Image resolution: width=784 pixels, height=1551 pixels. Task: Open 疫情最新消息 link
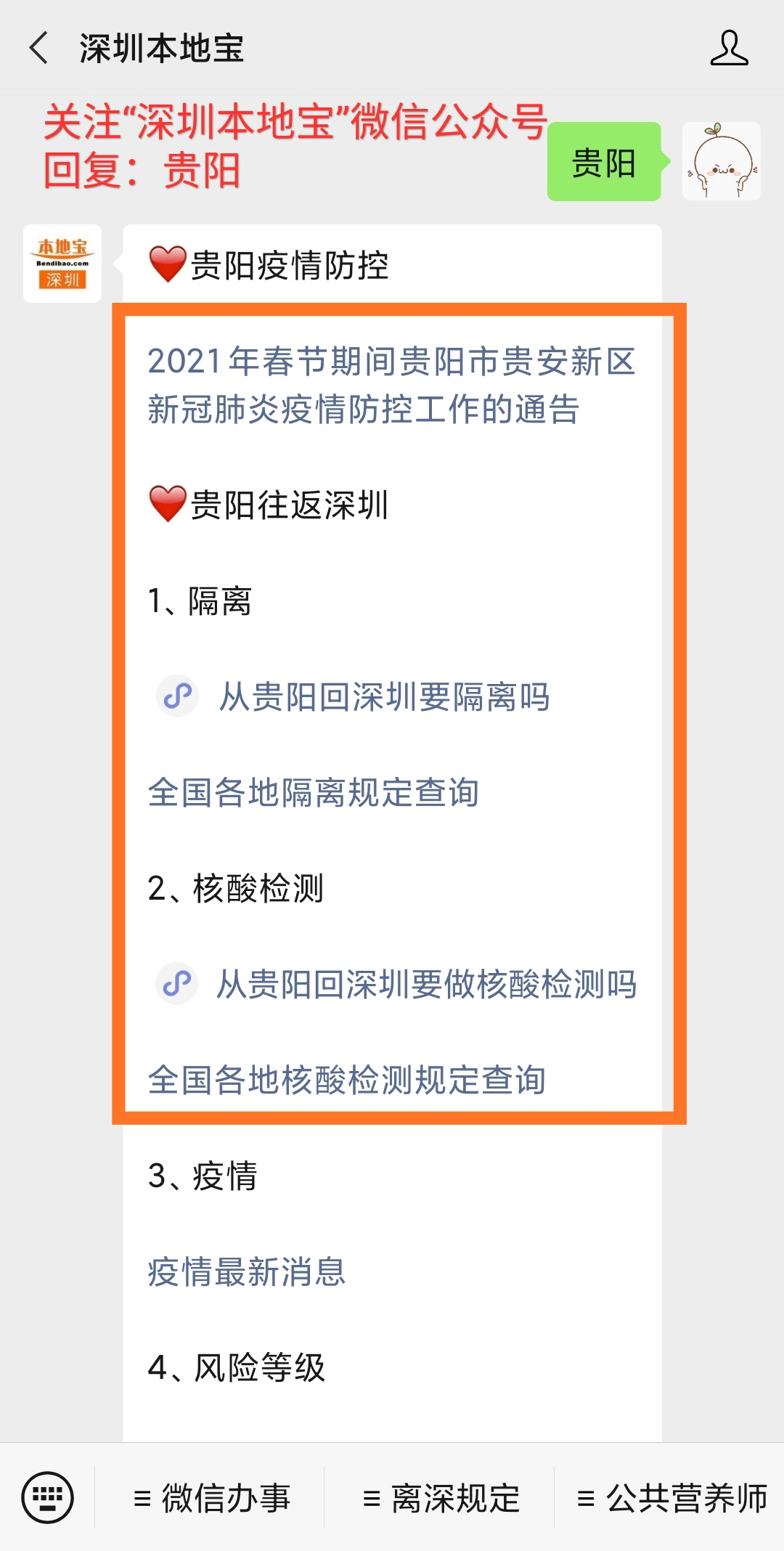247,1271
